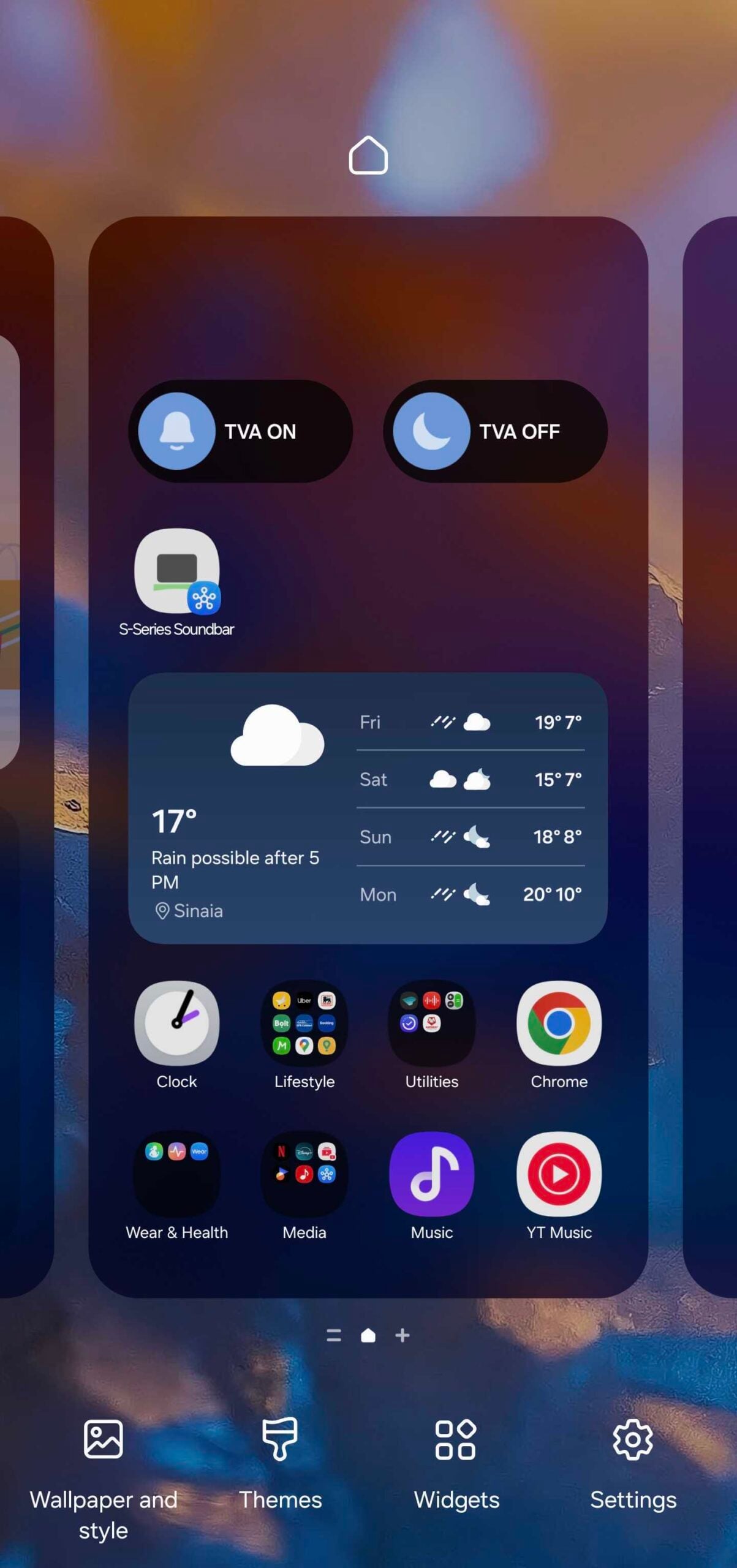
Task: Open the Clock app
Action: click(x=177, y=1023)
